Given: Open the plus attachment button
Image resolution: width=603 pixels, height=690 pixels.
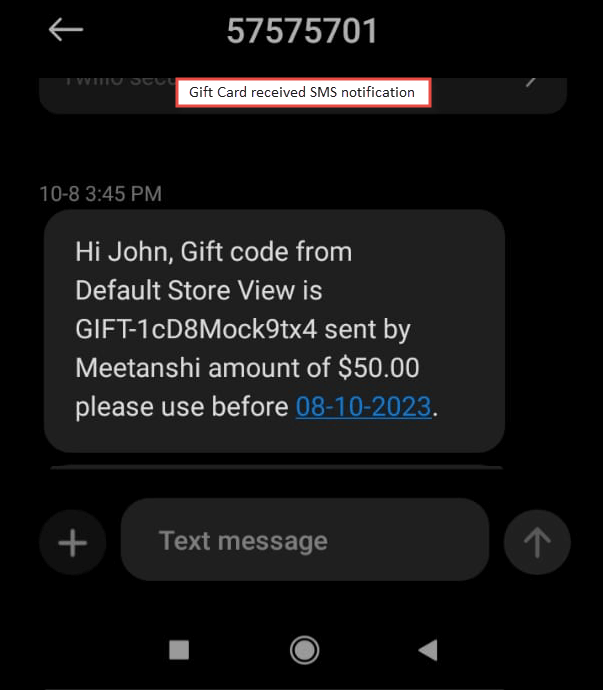Looking at the screenshot, I should pyautogui.click(x=72, y=543).
